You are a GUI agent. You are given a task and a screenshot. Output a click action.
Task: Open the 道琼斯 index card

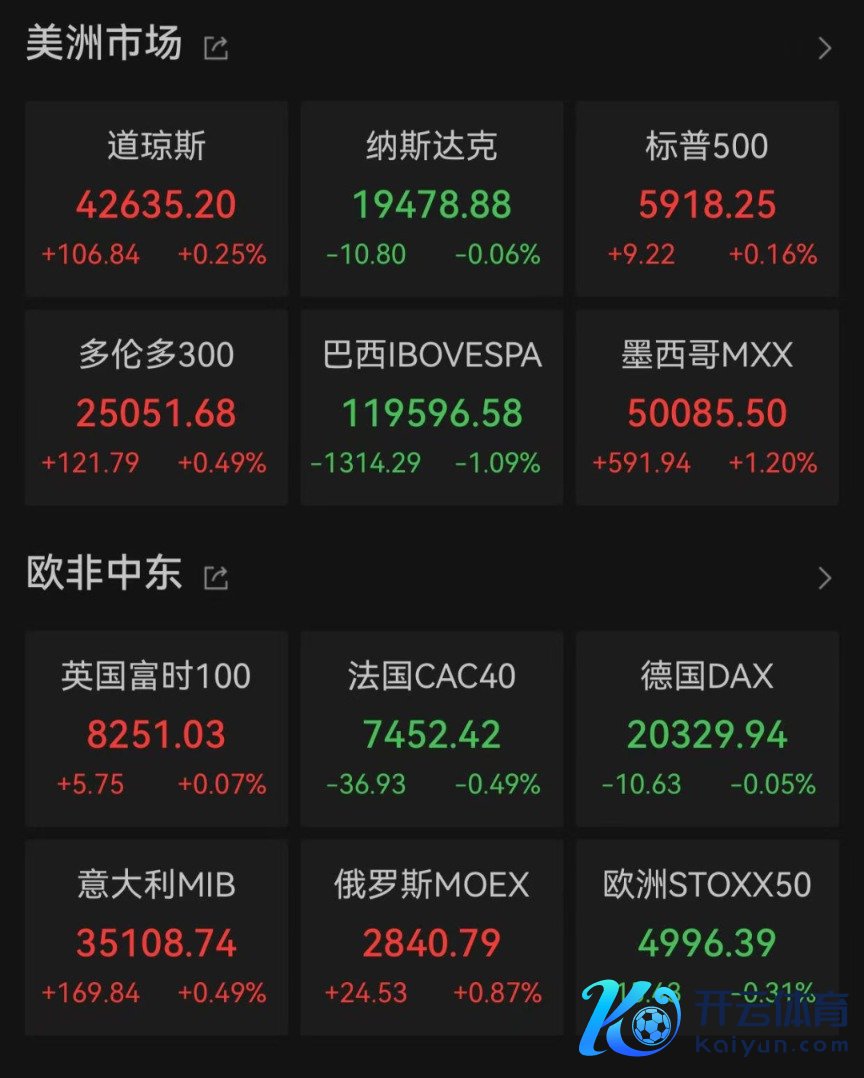(156, 198)
